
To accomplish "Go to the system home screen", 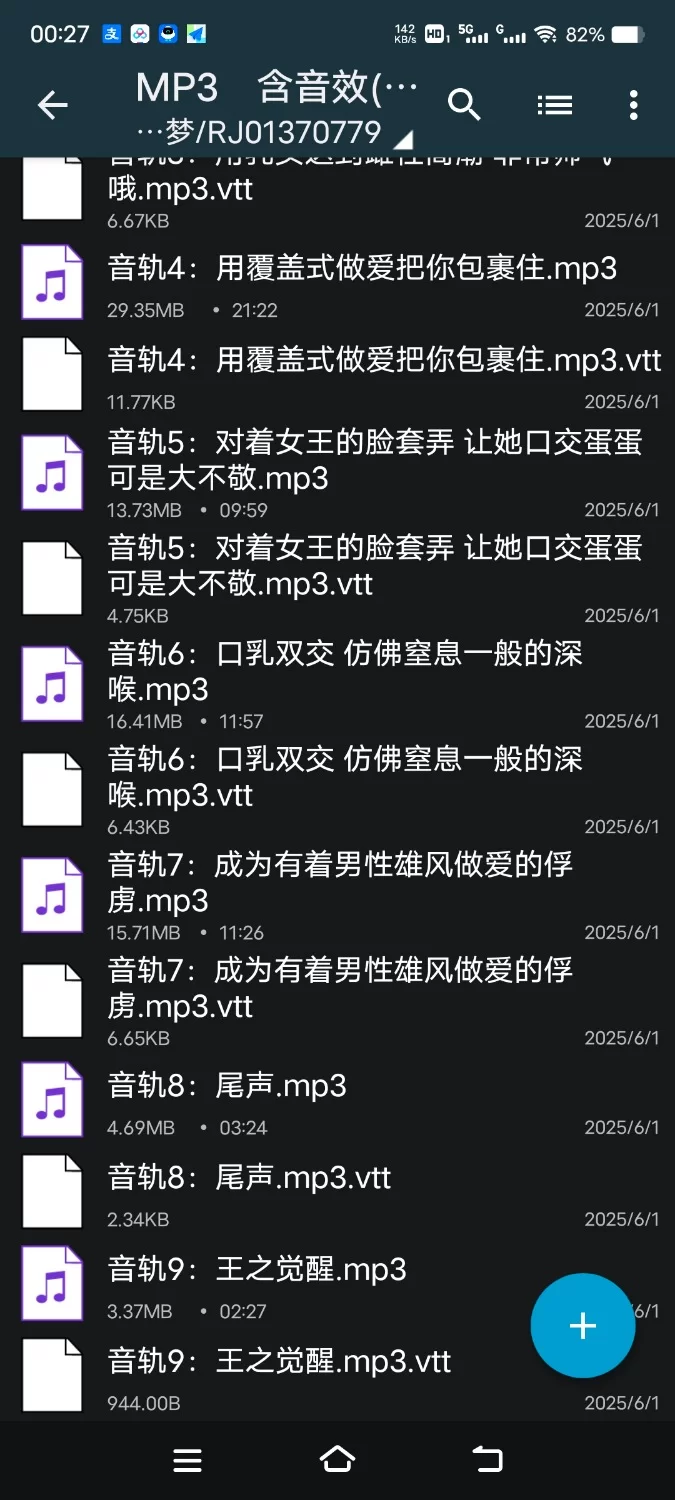I will (x=337, y=1460).
